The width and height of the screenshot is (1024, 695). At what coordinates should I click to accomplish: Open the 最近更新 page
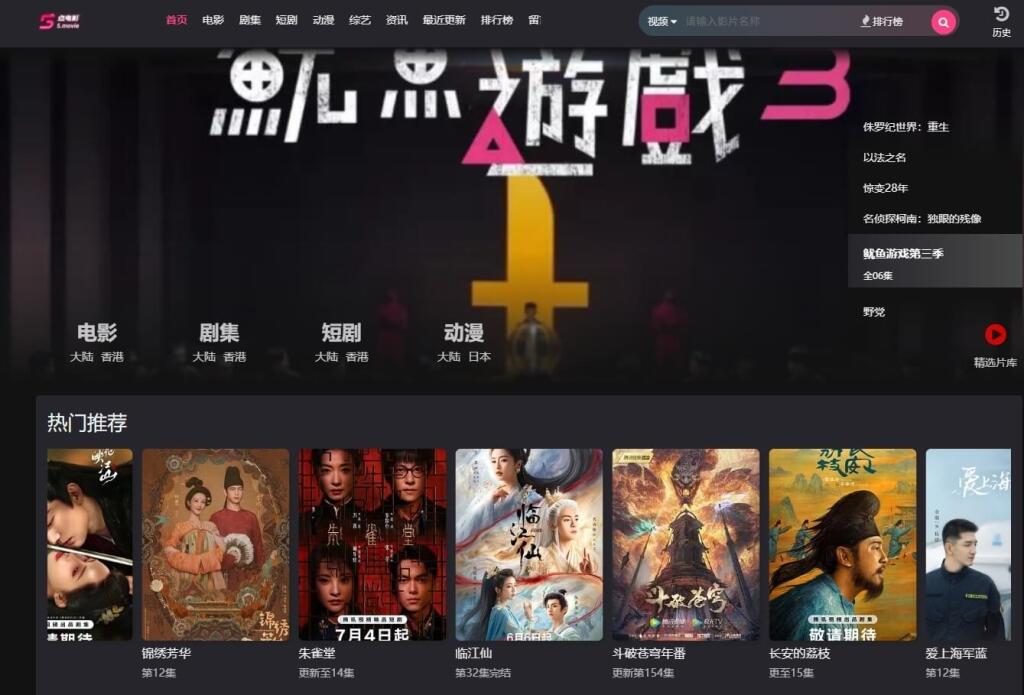(443, 20)
